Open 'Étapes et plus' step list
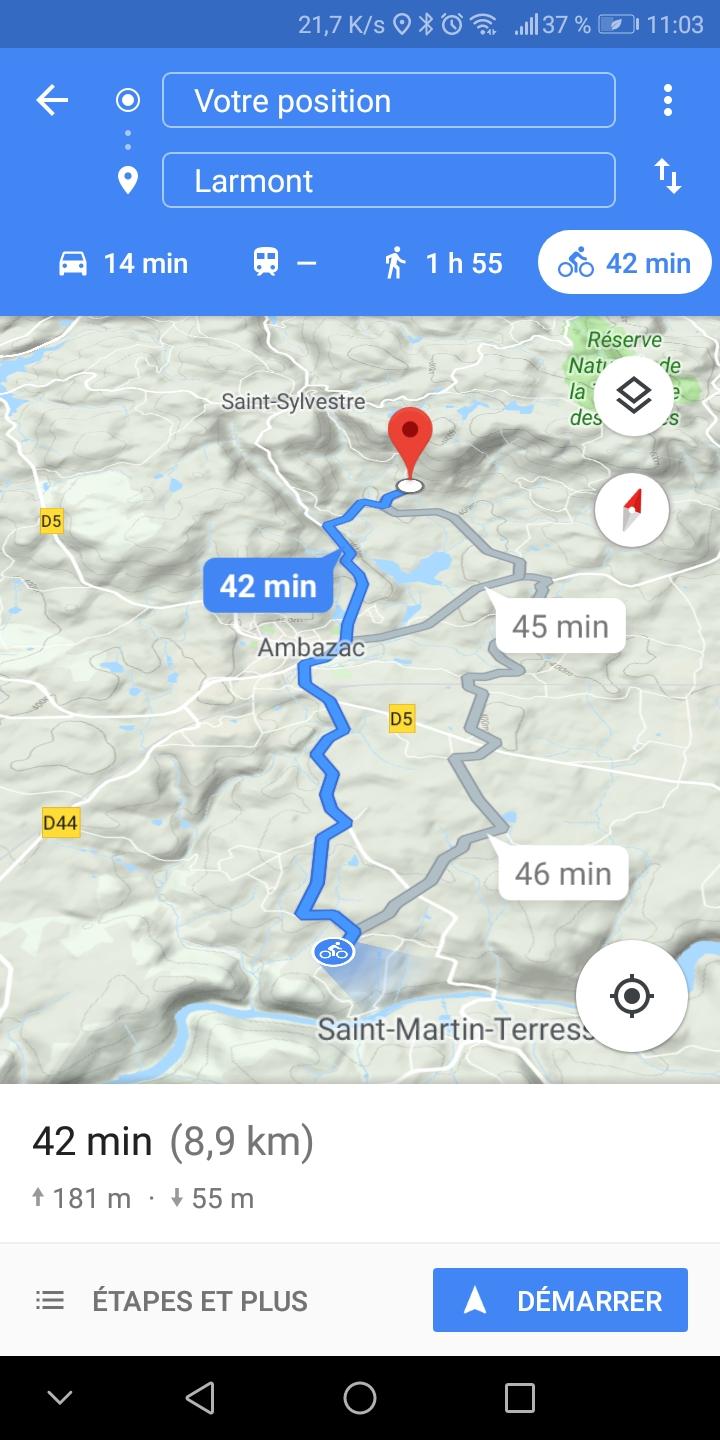 (172, 1301)
